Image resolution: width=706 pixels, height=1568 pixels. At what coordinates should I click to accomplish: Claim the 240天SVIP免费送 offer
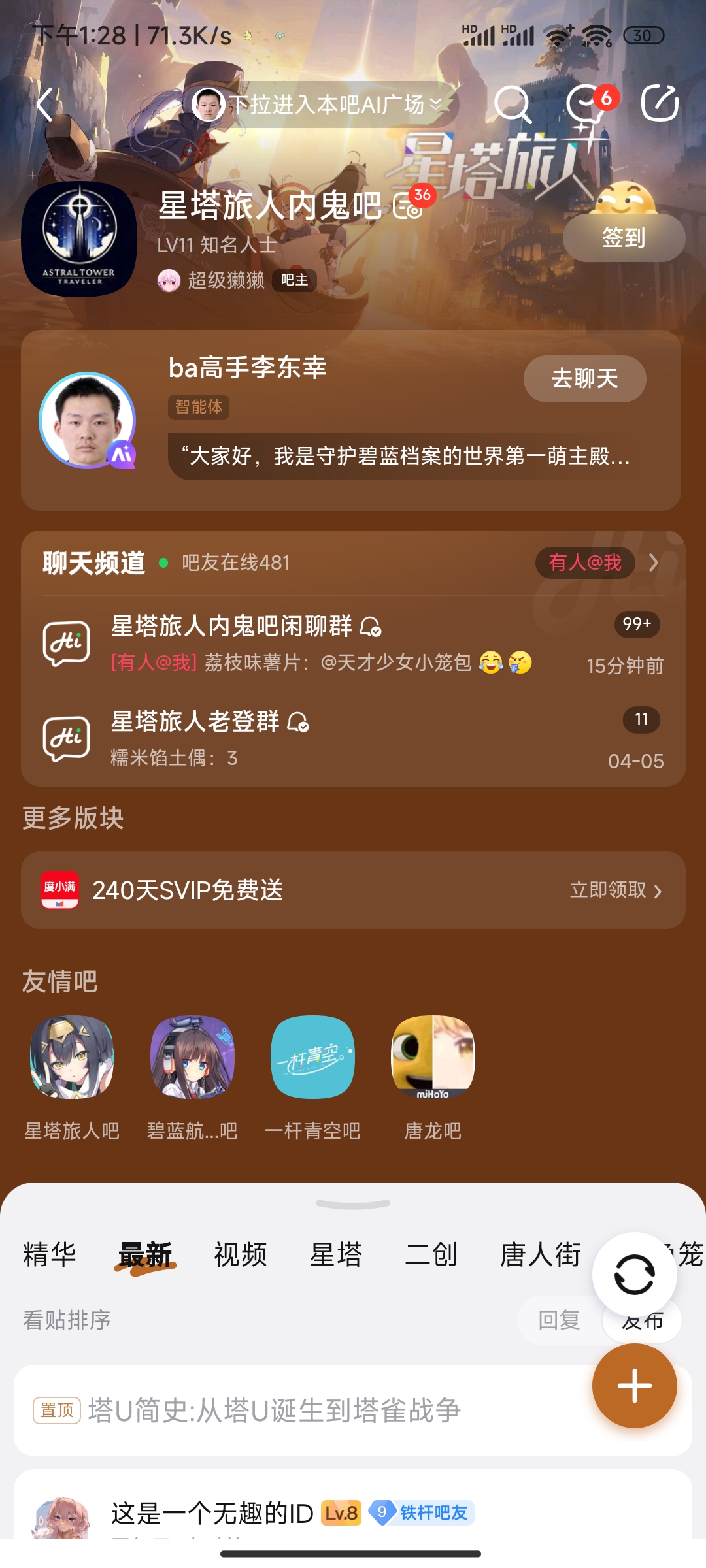[353, 890]
